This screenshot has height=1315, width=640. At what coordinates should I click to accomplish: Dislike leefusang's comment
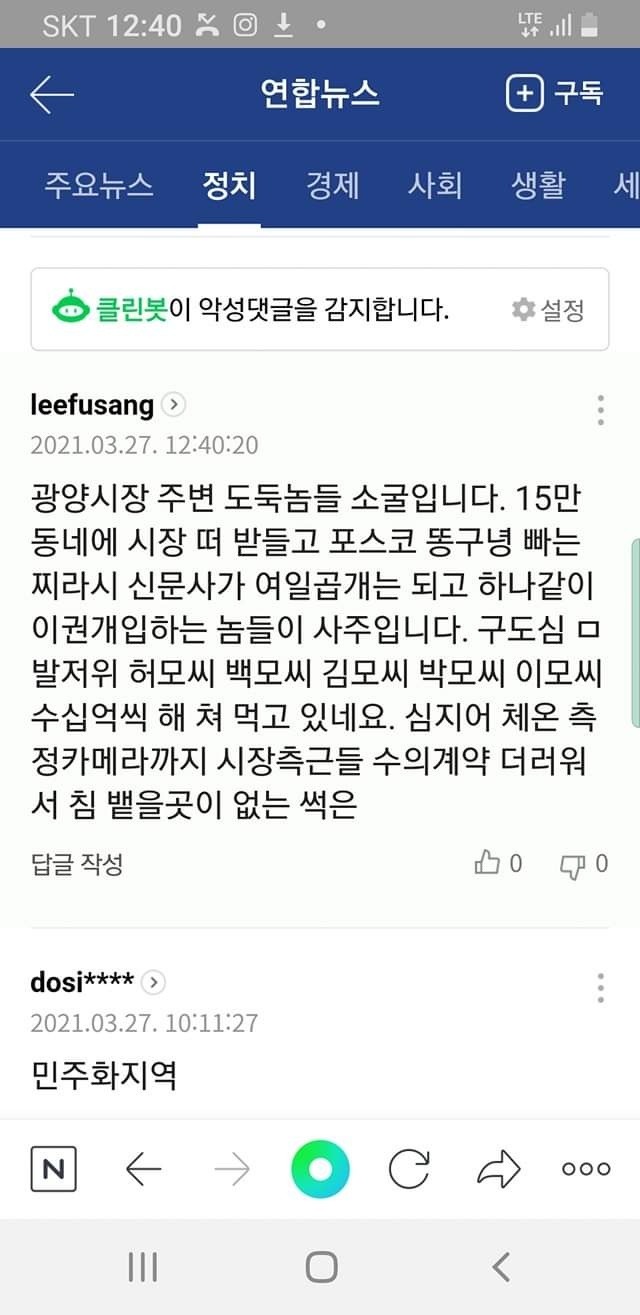coord(583,864)
